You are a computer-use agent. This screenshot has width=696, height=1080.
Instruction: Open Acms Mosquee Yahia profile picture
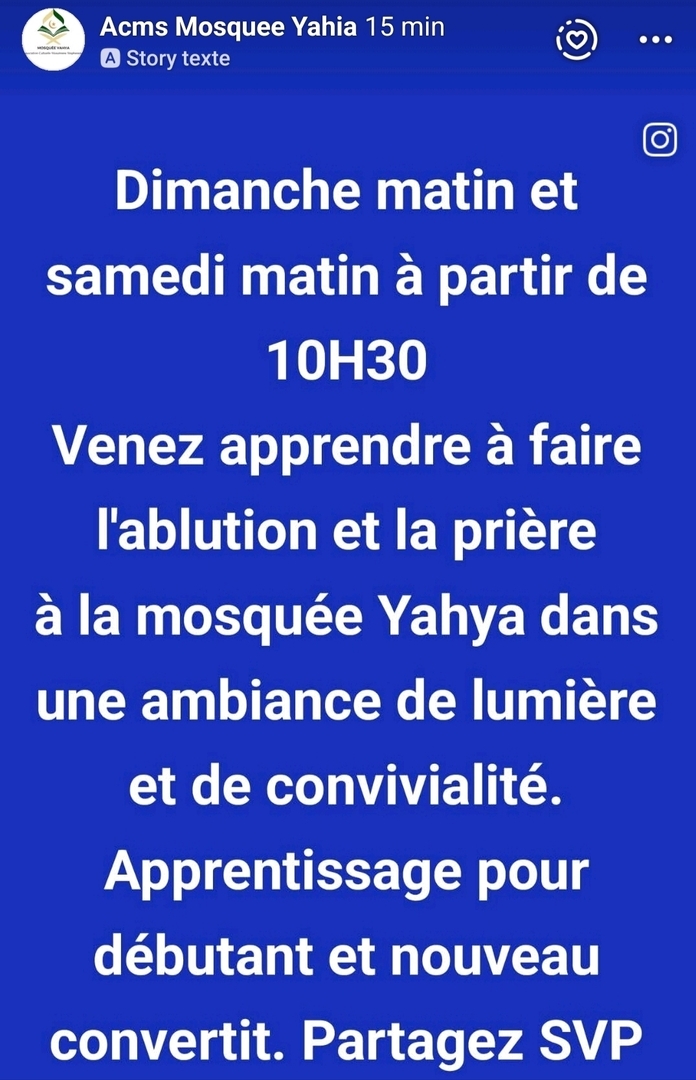[x=53, y=40]
